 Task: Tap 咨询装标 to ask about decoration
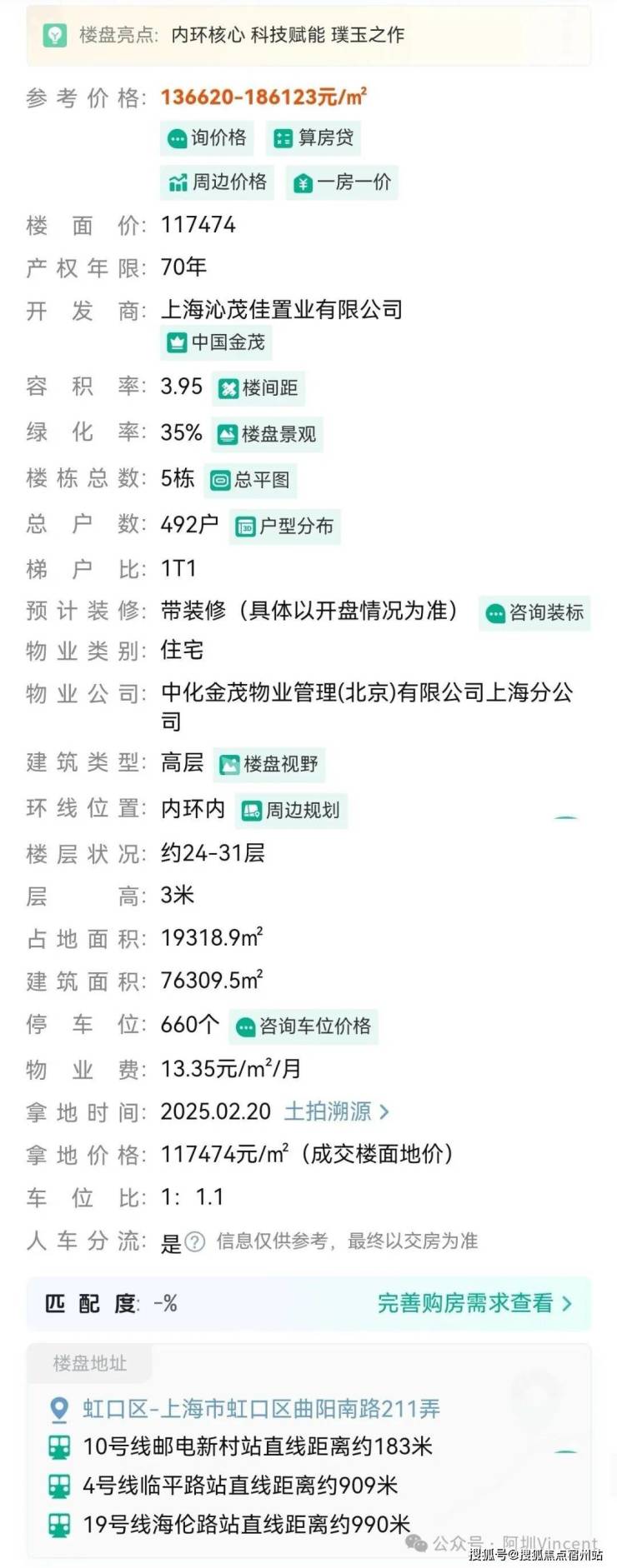click(x=535, y=613)
